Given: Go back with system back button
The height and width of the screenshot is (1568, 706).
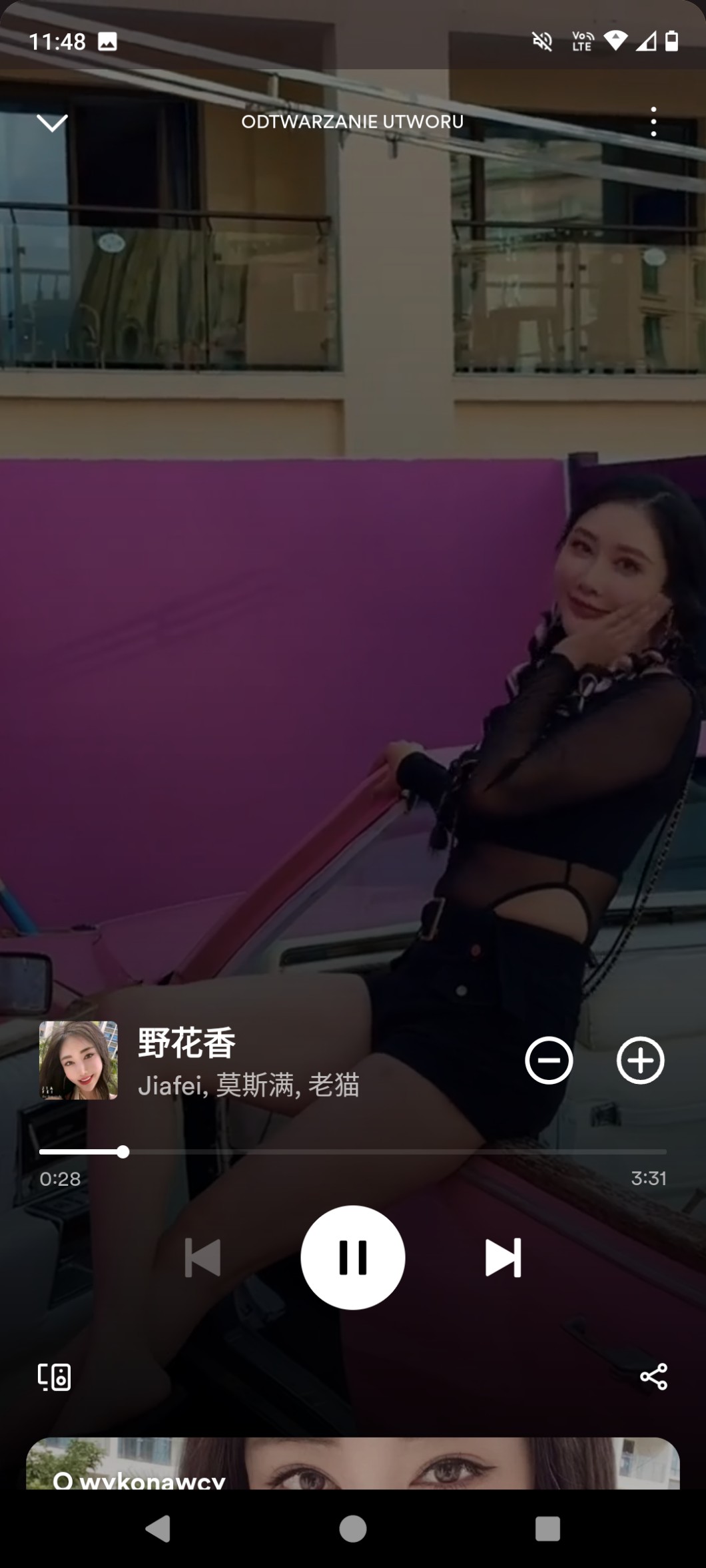Looking at the screenshot, I should coord(158,1529).
